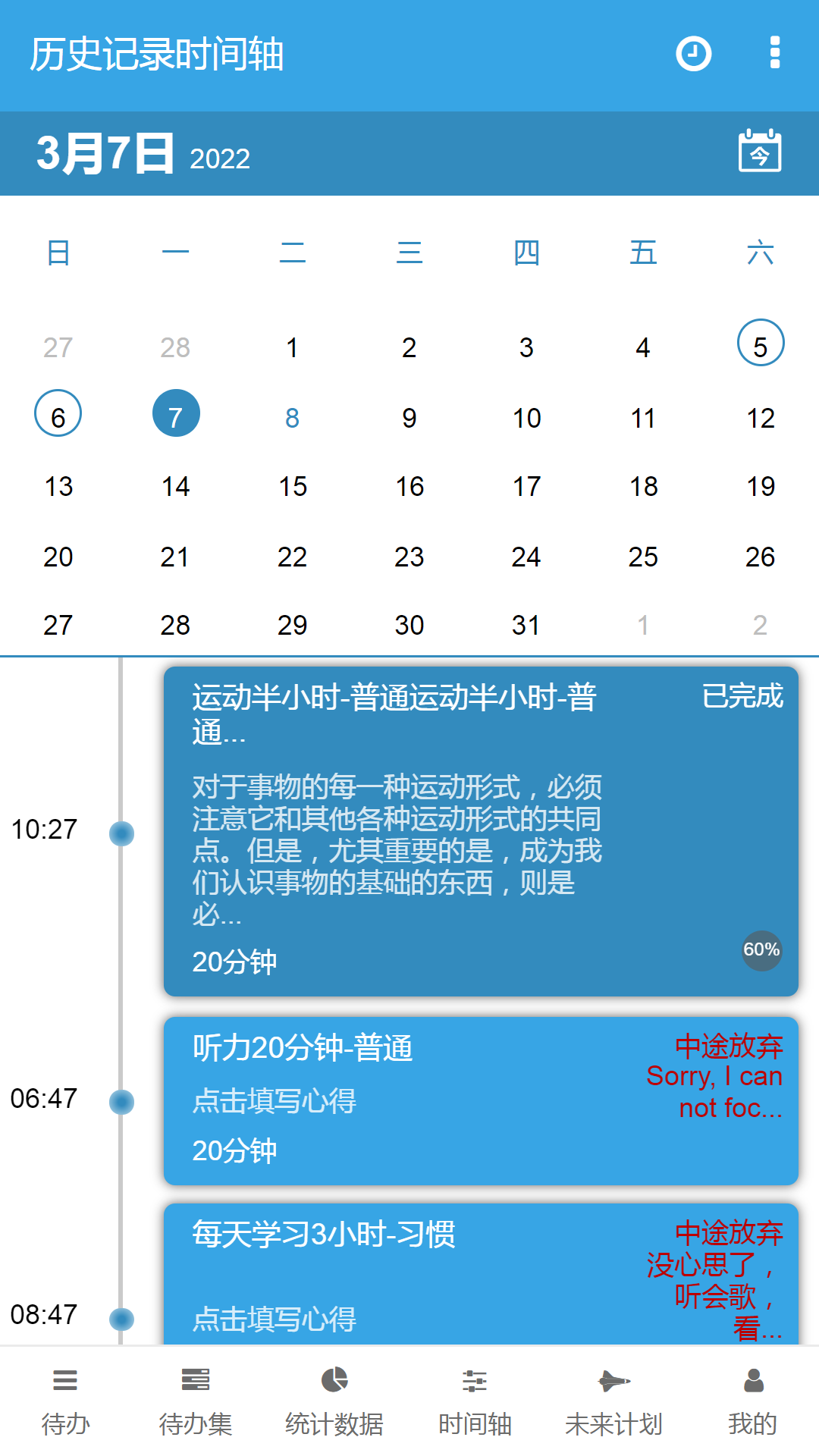Switch to the 未来计划 tab

[613, 1401]
